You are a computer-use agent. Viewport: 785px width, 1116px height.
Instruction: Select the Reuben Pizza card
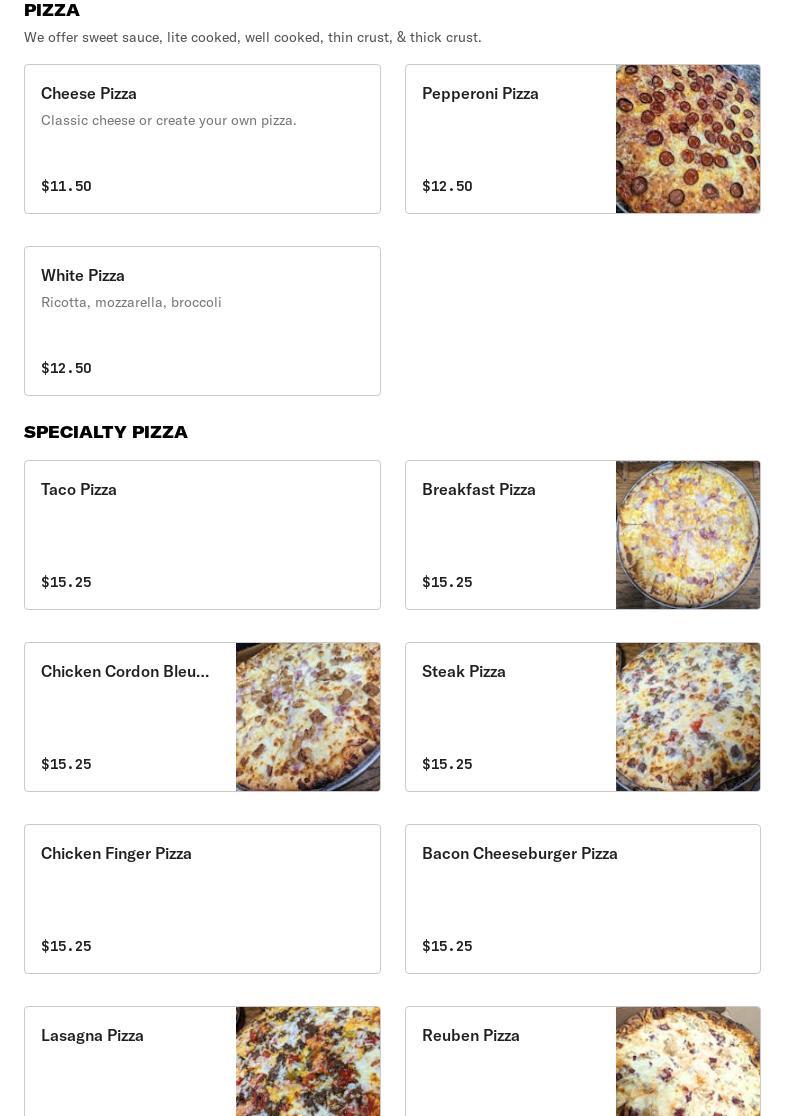(582, 1060)
